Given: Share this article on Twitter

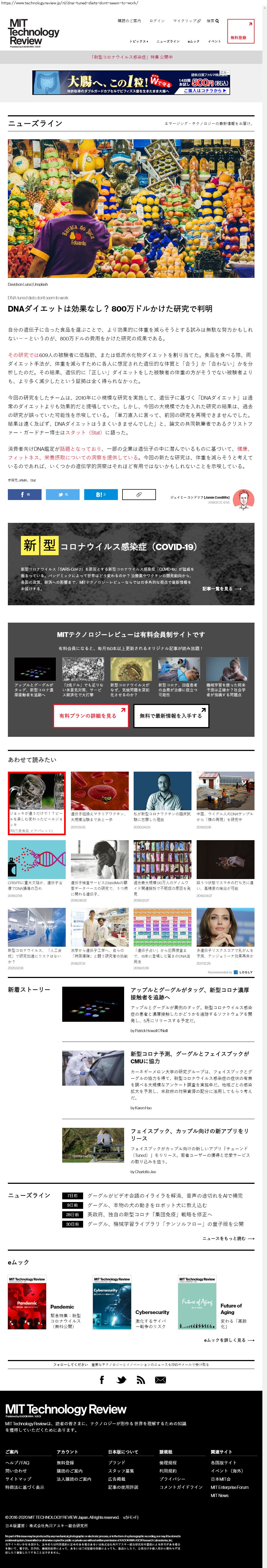Looking at the screenshot, I should 63,494.
